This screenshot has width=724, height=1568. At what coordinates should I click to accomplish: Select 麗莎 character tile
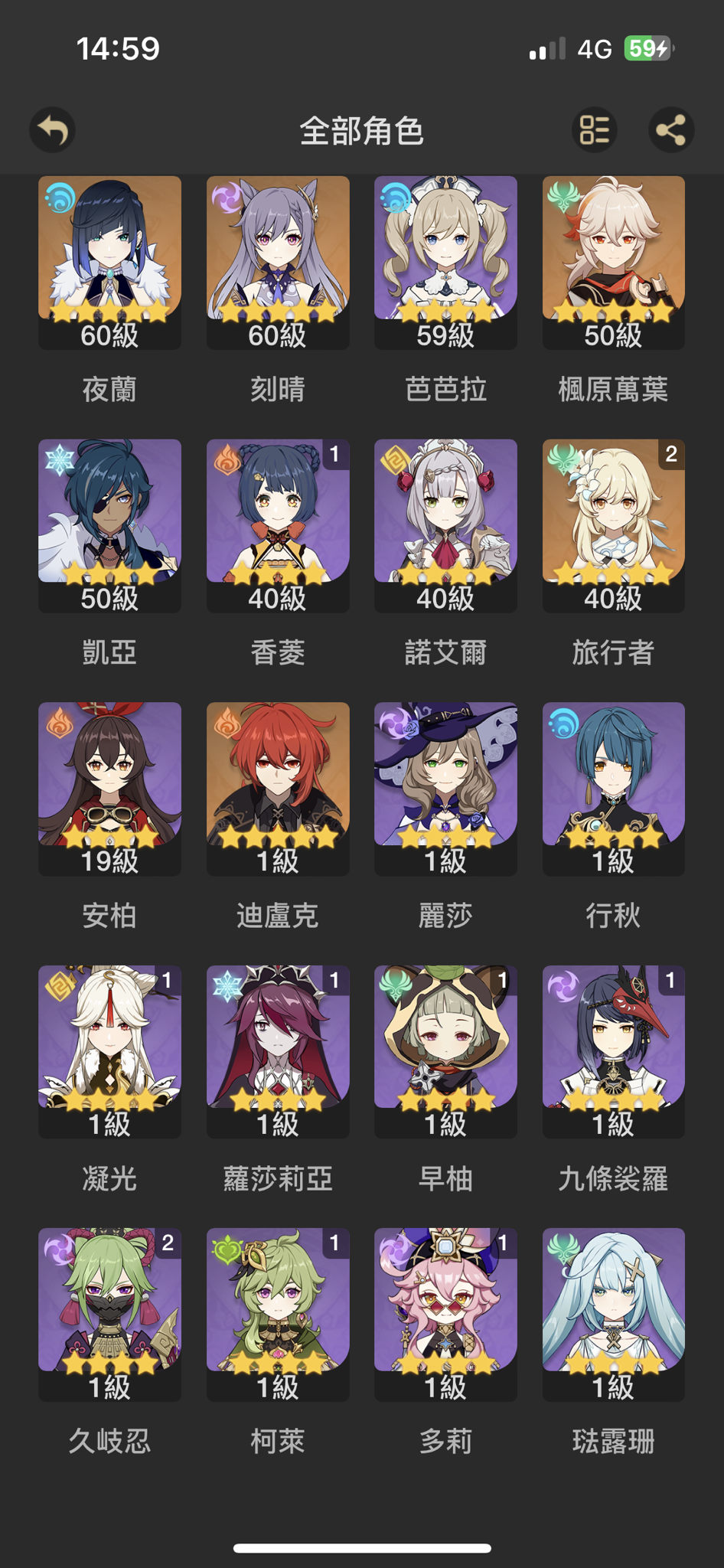click(x=445, y=789)
